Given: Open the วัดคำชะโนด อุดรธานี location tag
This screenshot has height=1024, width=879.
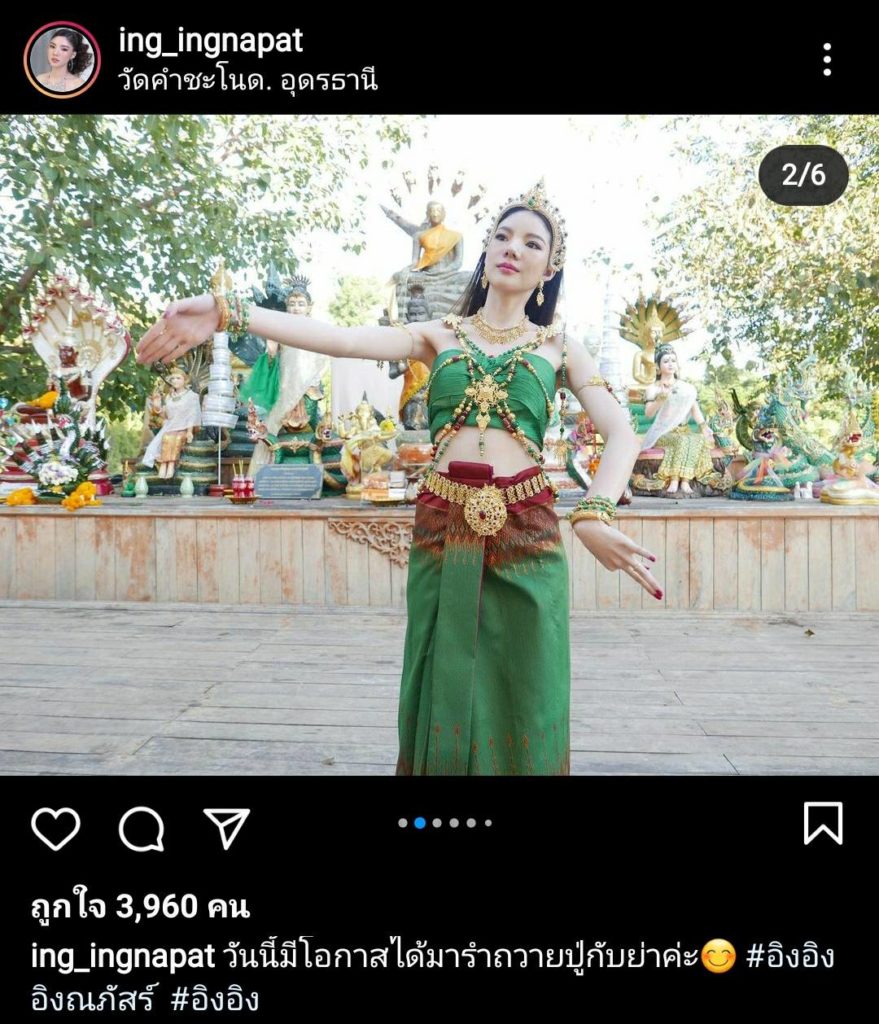Looking at the screenshot, I should point(248,80).
